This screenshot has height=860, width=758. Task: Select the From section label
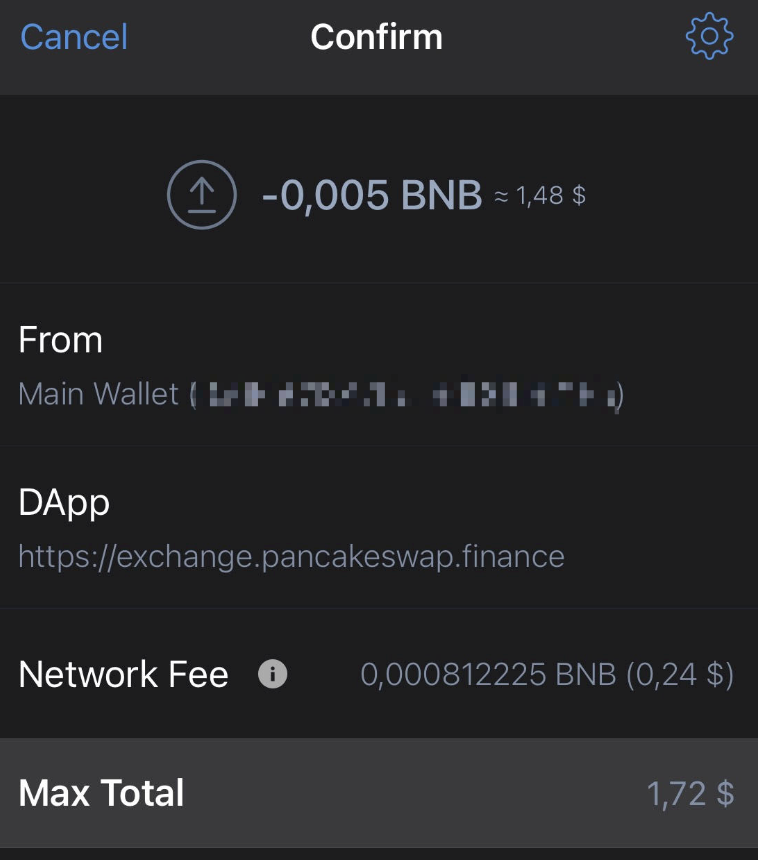tap(60, 340)
